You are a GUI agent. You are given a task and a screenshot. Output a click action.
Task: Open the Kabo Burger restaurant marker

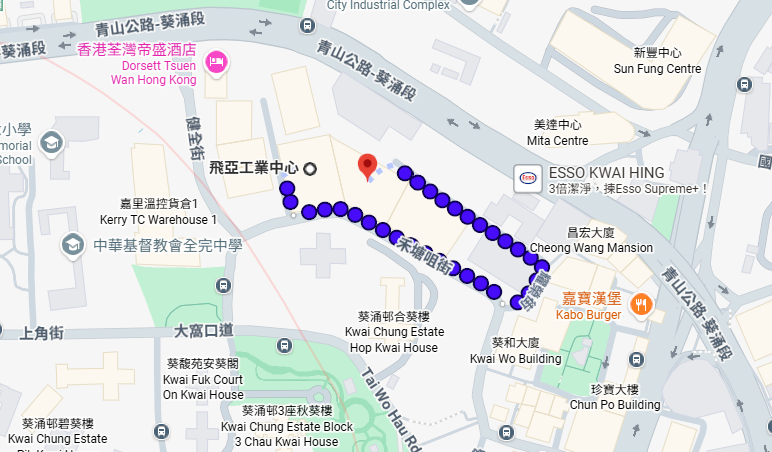click(x=641, y=304)
